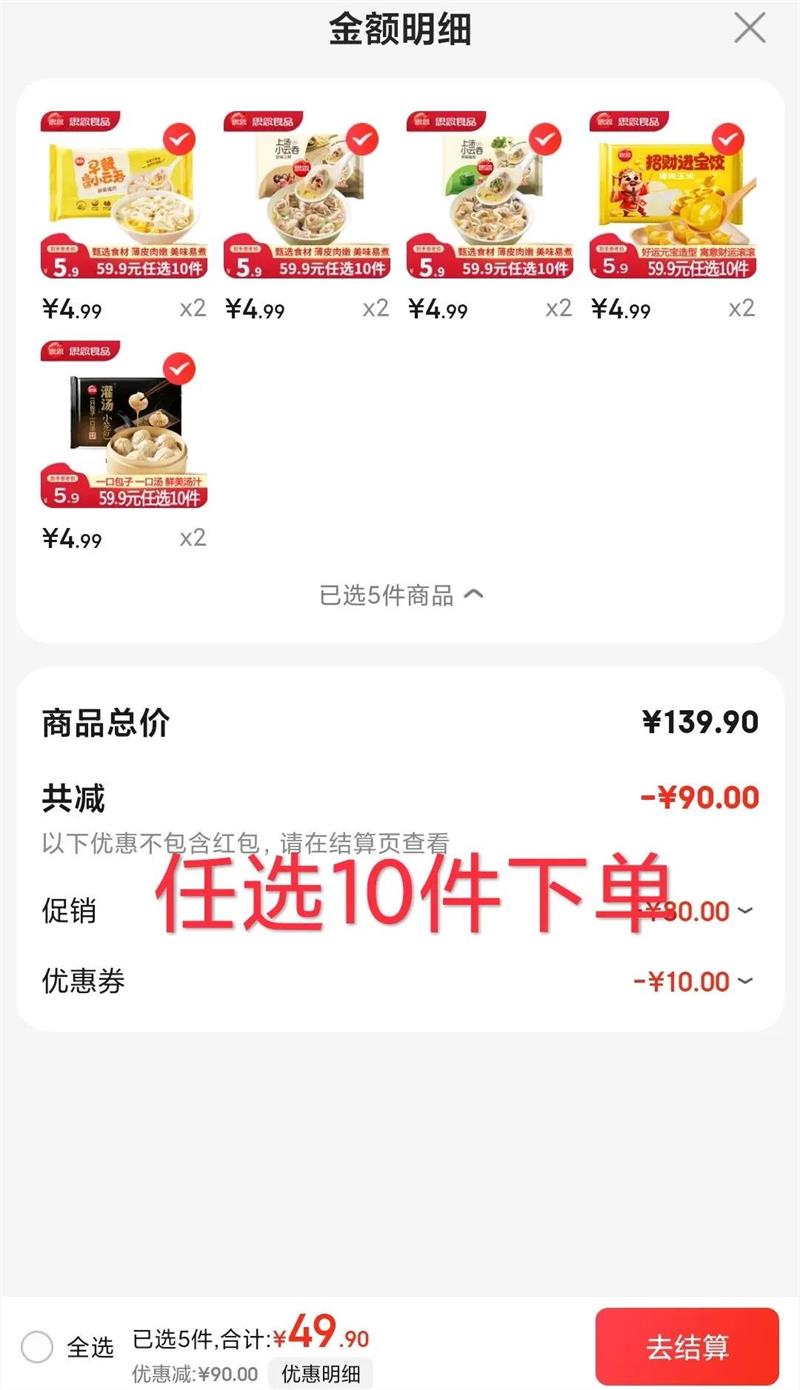The width and height of the screenshot is (800, 1390).
Task: Tap the 优惠明细 button
Action: (320, 1374)
